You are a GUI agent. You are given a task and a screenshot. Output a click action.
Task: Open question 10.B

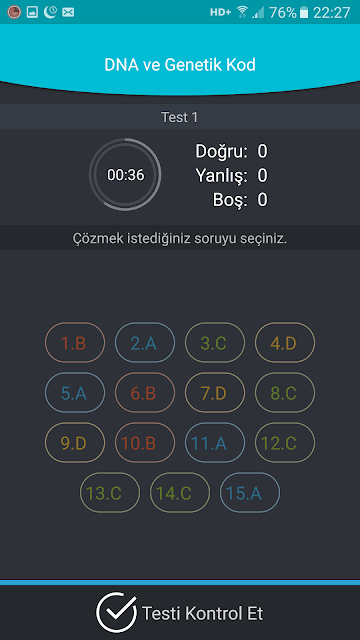(145, 442)
